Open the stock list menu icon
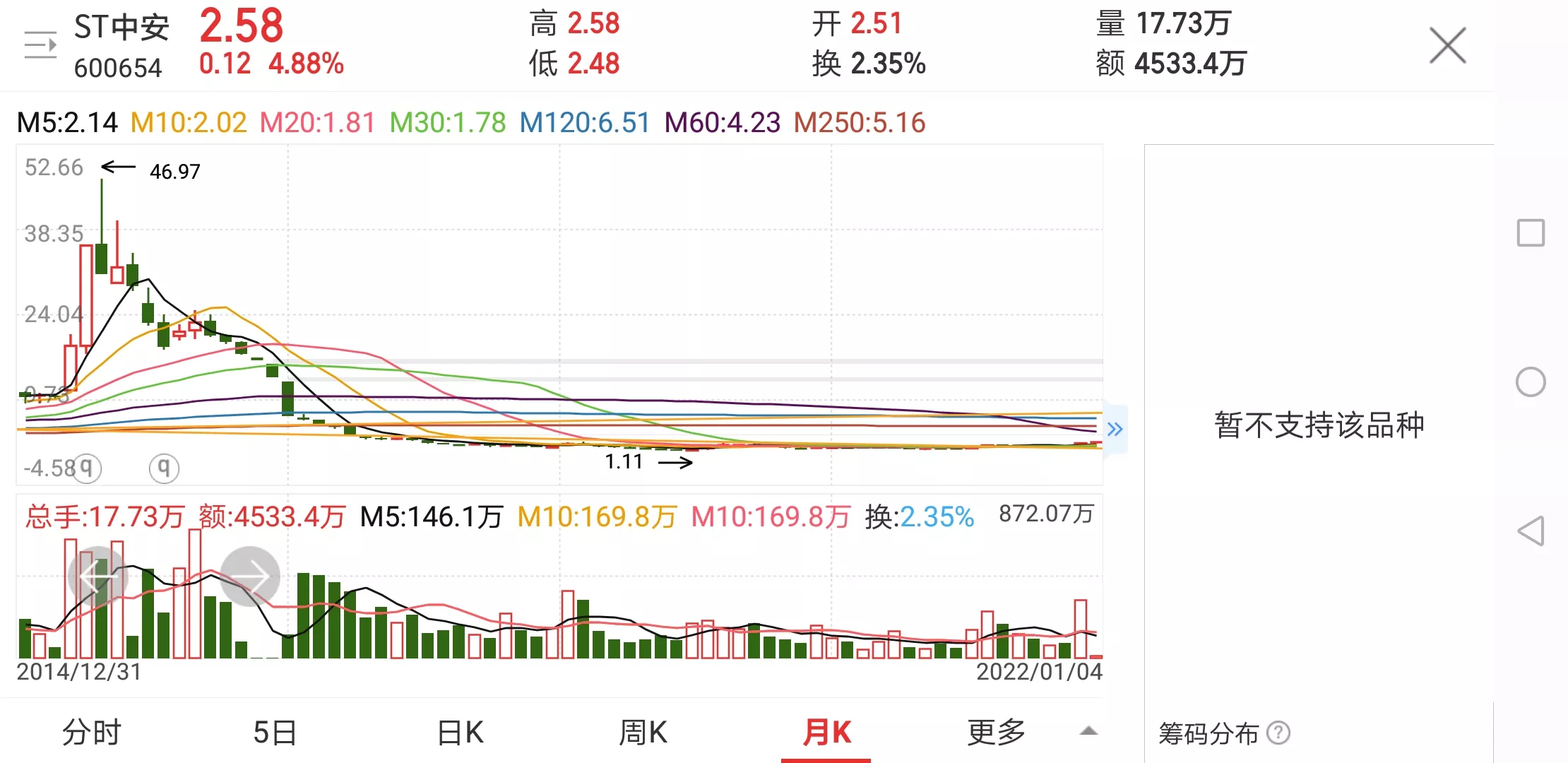This screenshot has height=763, width=1568. point(40,46)
